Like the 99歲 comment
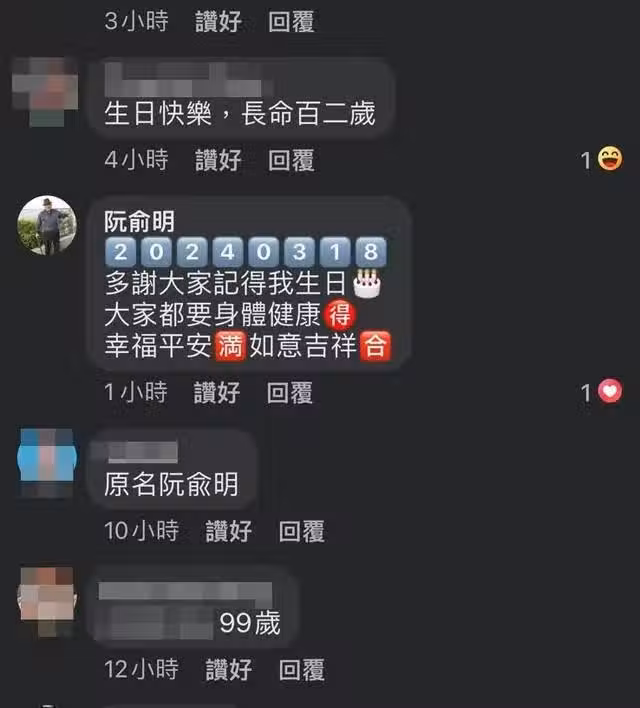The width and height of the screenshot is (640, 708). point(228,669)
